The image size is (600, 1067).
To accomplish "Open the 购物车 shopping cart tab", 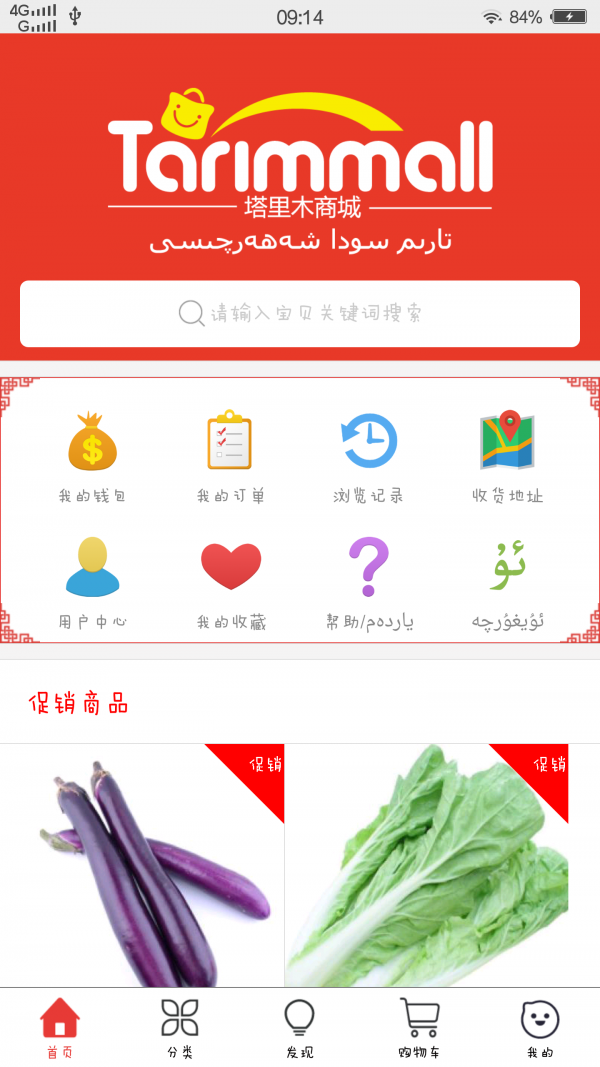I will tap(419, 1028).
